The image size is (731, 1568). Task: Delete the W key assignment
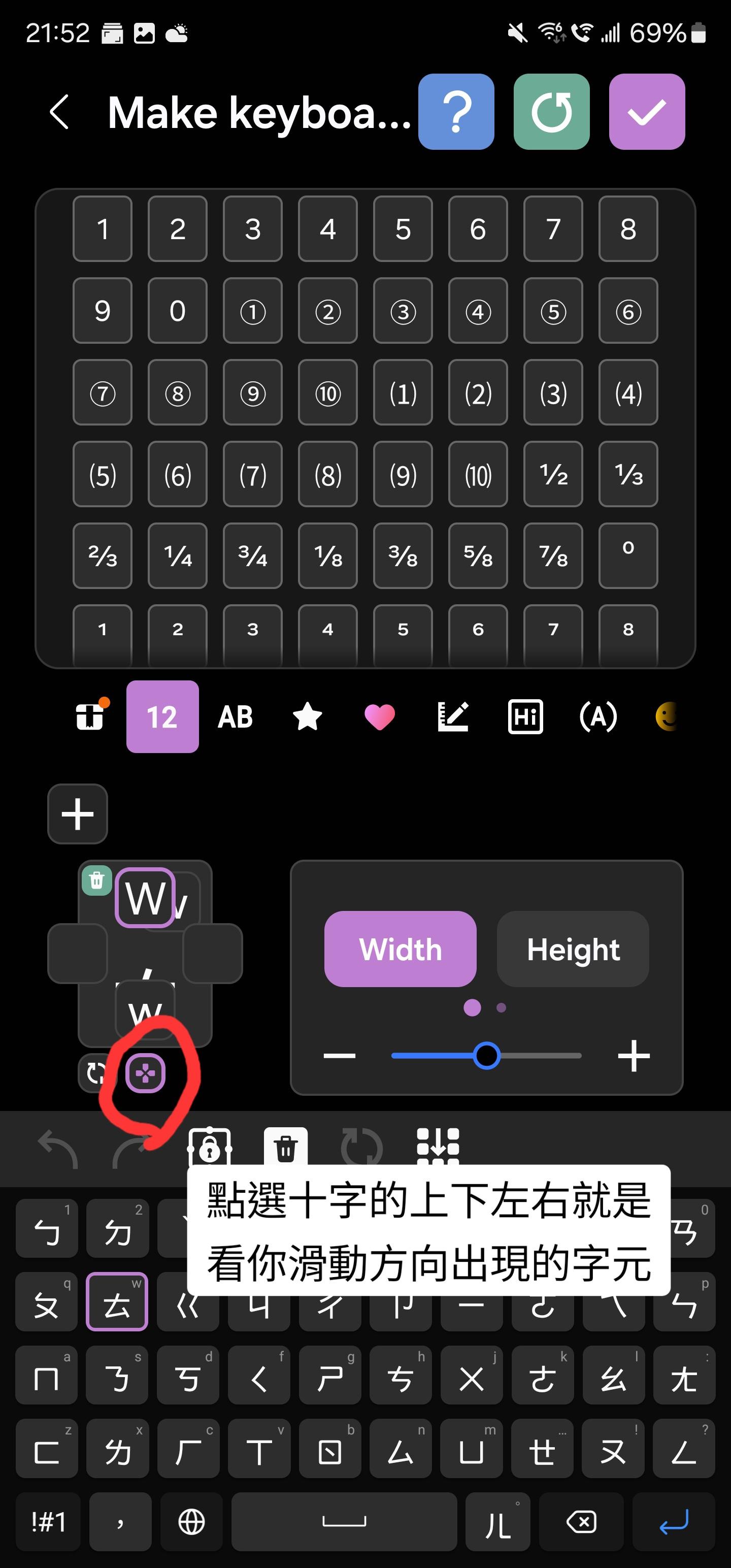click(96, 879)
